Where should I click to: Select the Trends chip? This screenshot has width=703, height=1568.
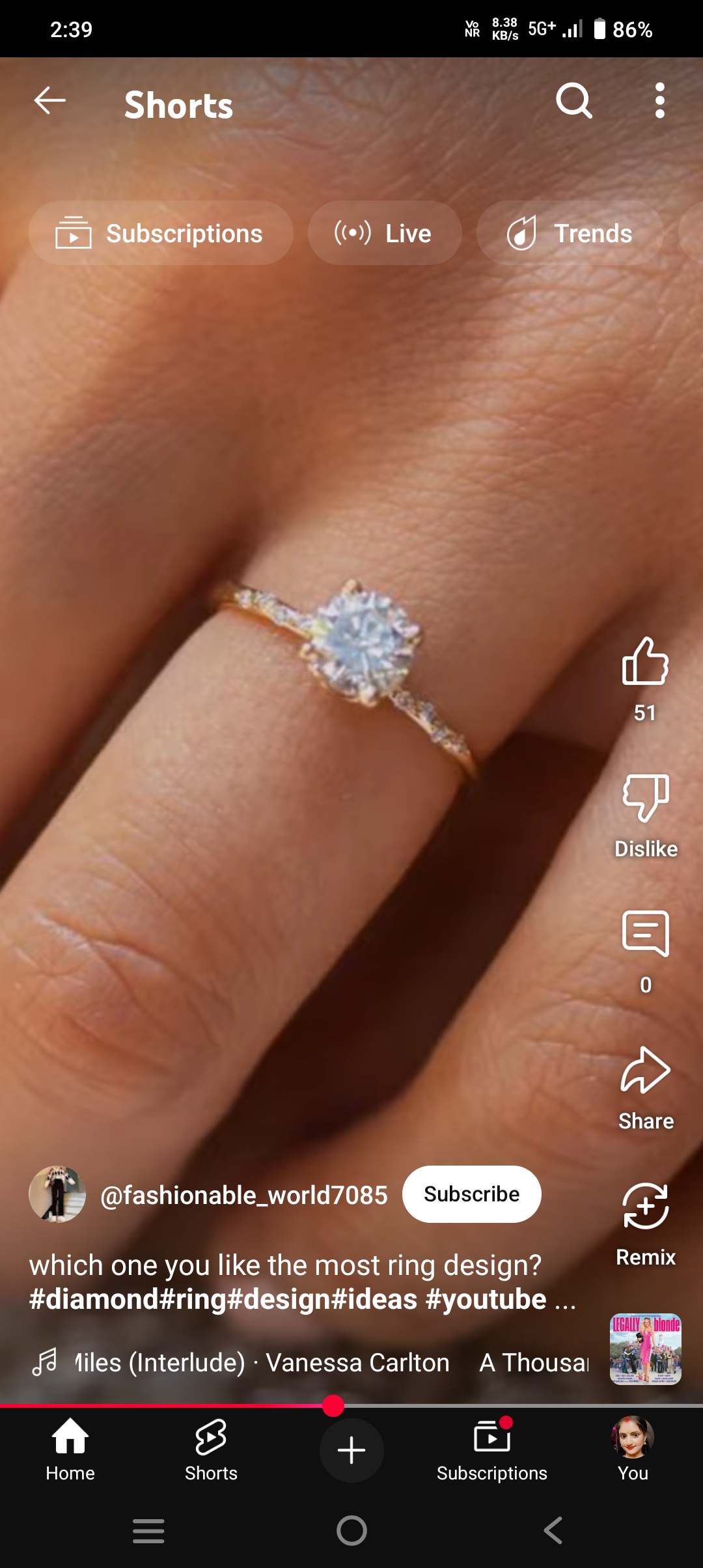coord(570,233)
